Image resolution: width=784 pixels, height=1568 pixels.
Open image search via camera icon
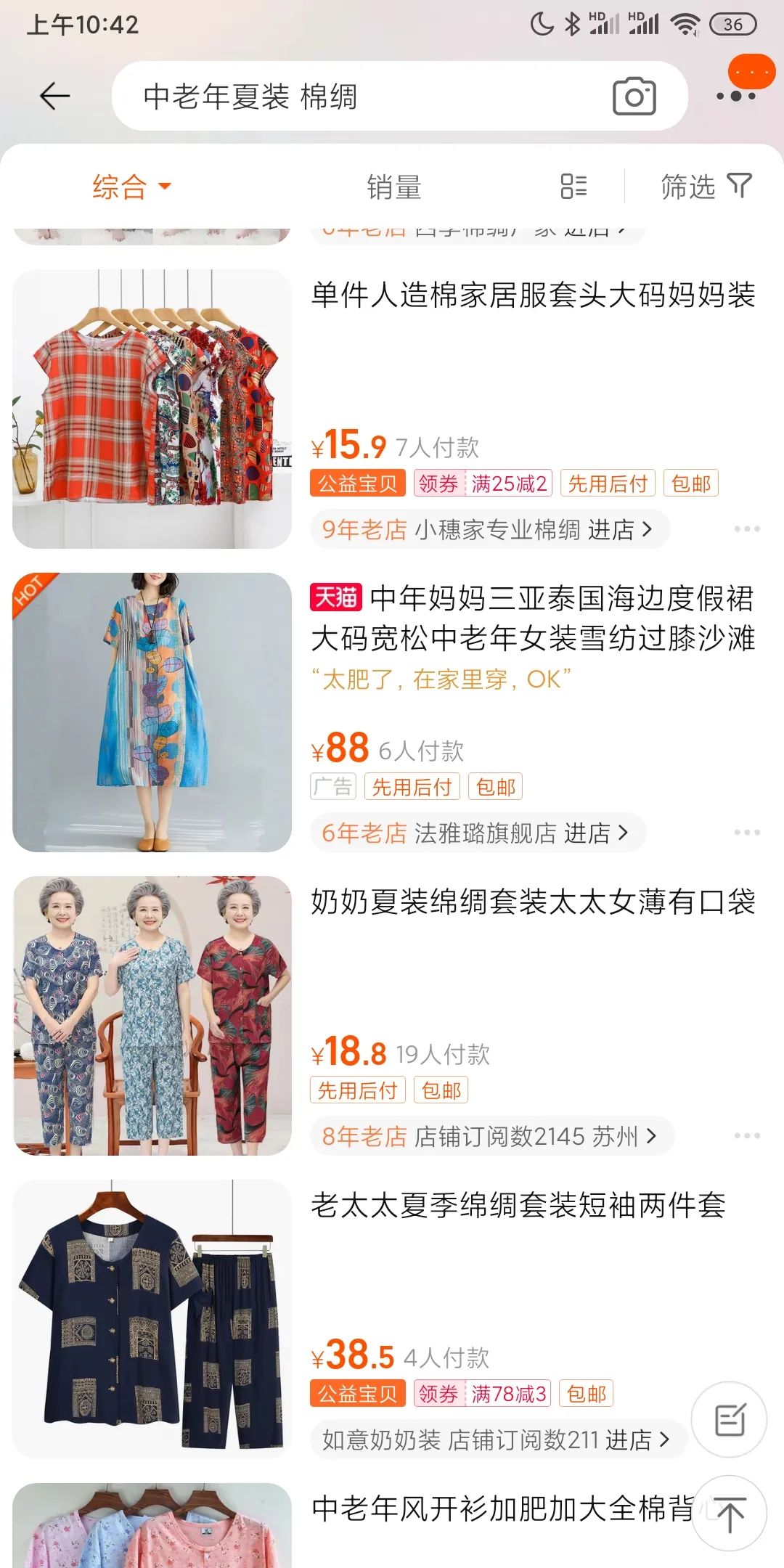[634, 96]
